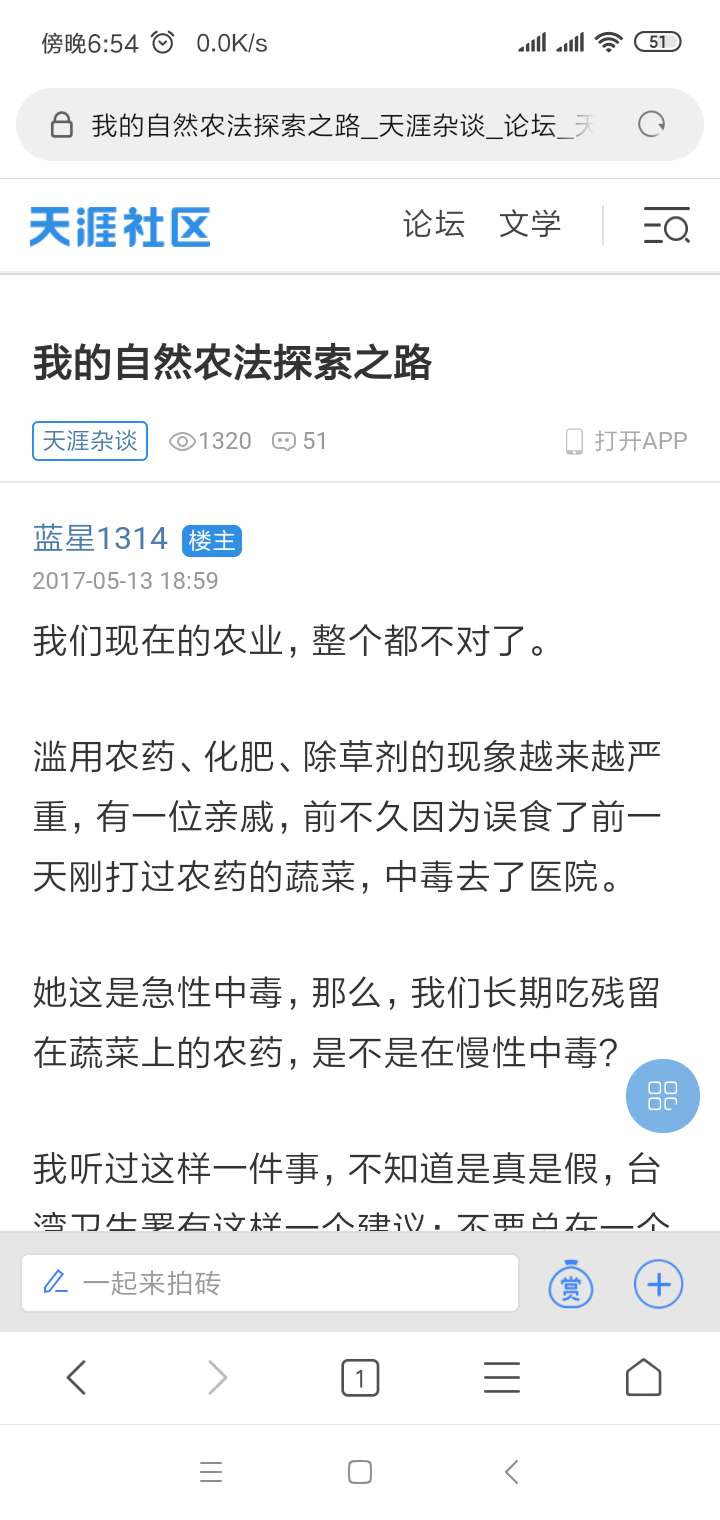Reload the page with the refresh icon
This screenshot has width=720, height=1520.
(652, 125)
